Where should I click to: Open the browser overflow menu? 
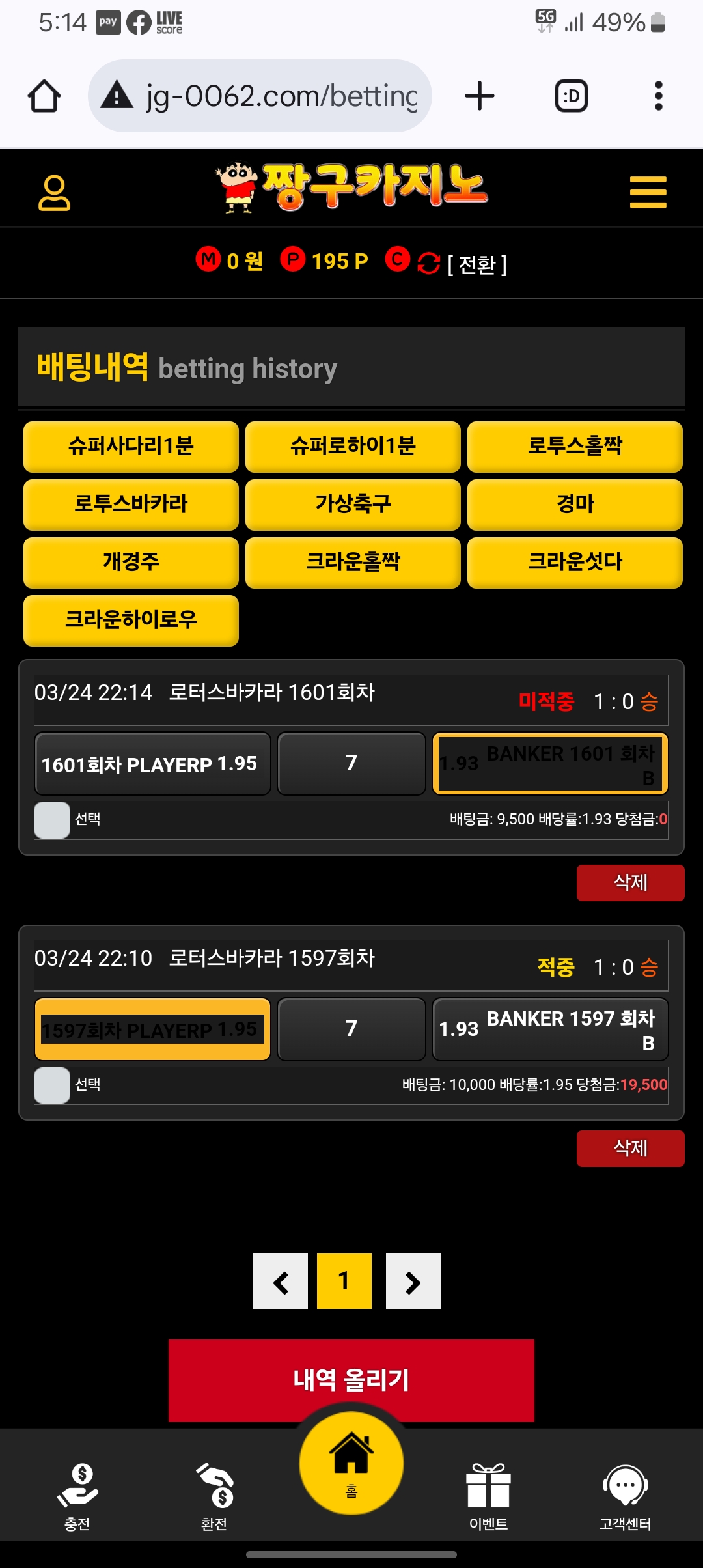(658, 96)
